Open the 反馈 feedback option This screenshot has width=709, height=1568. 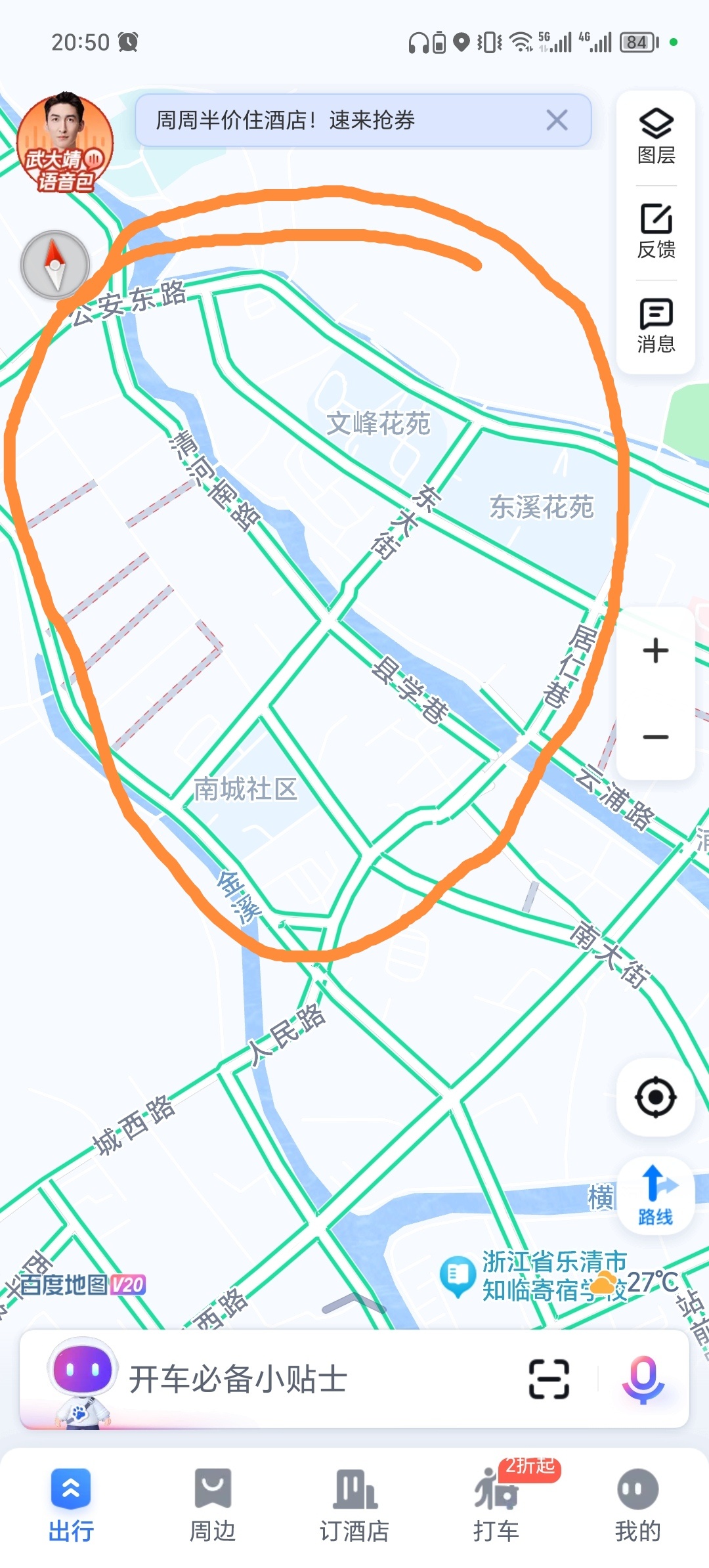click(x=656, y=231)
